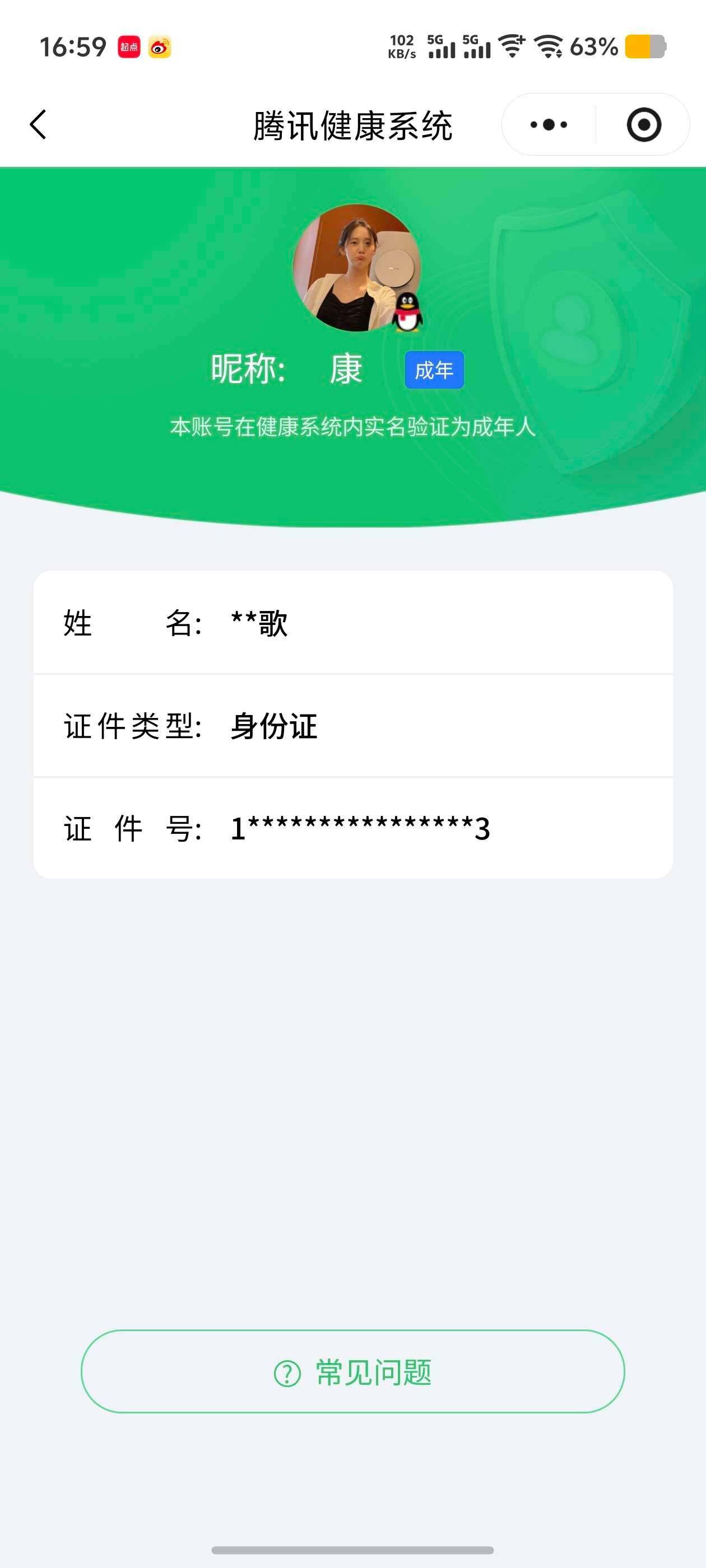This screenshot has width=706, height=1568.
Task: Tap the masked 证件号 ID number row
Action: 352,828
